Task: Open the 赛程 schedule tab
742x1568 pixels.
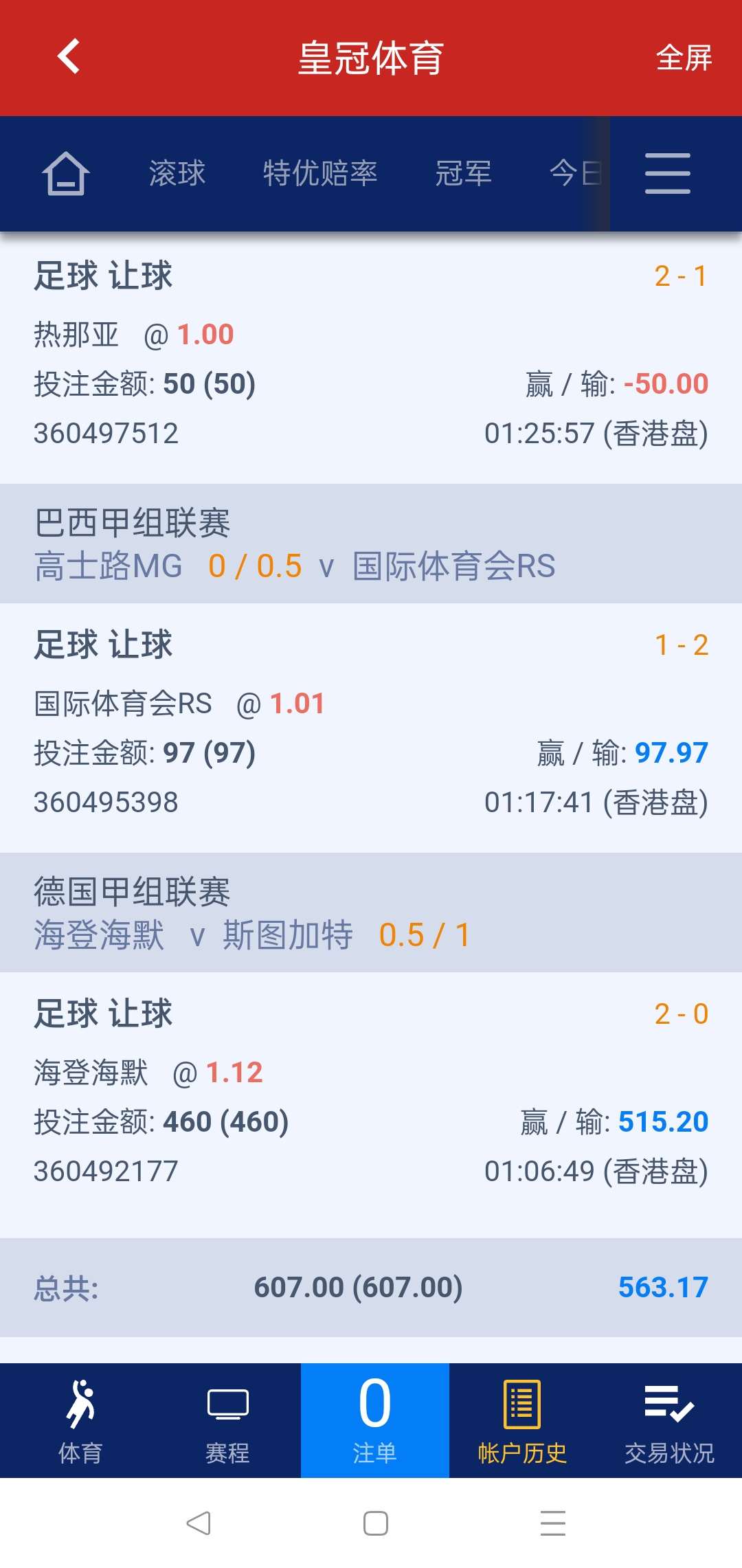Action: coord(227,1421)
